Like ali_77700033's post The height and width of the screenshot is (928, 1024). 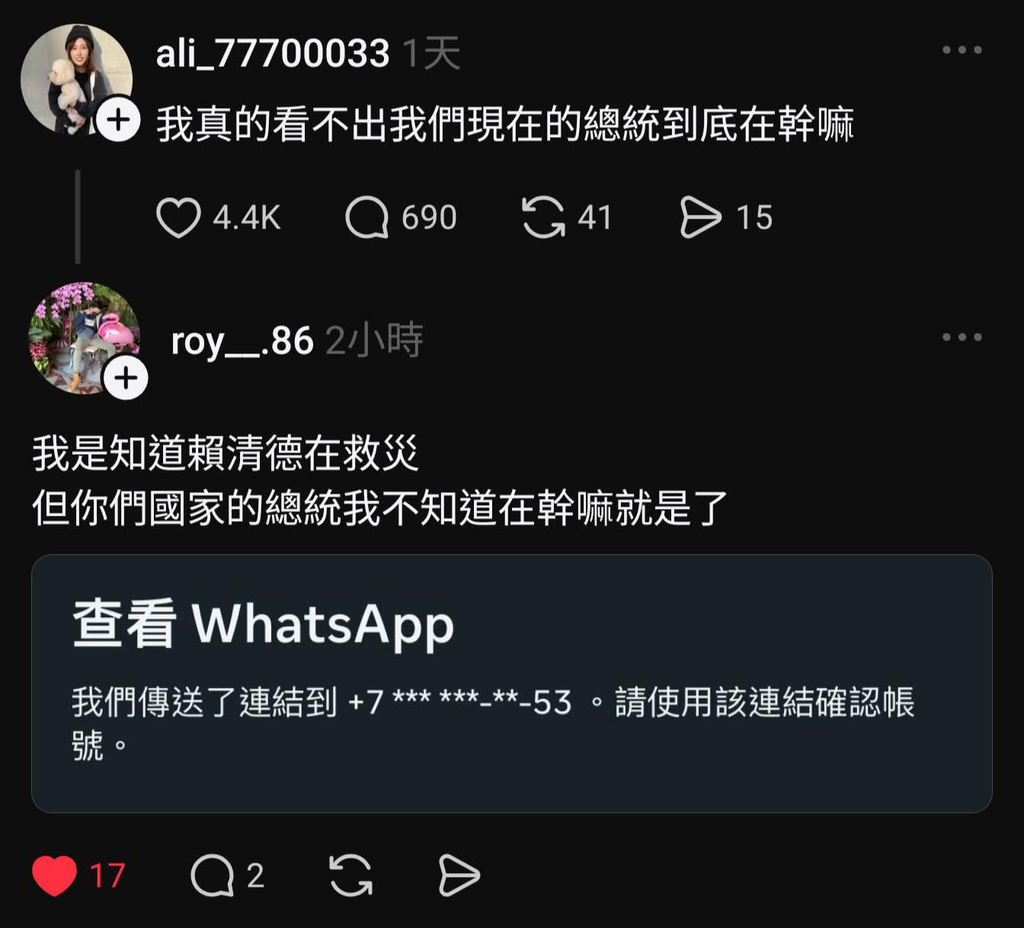[x=179, y=217]
